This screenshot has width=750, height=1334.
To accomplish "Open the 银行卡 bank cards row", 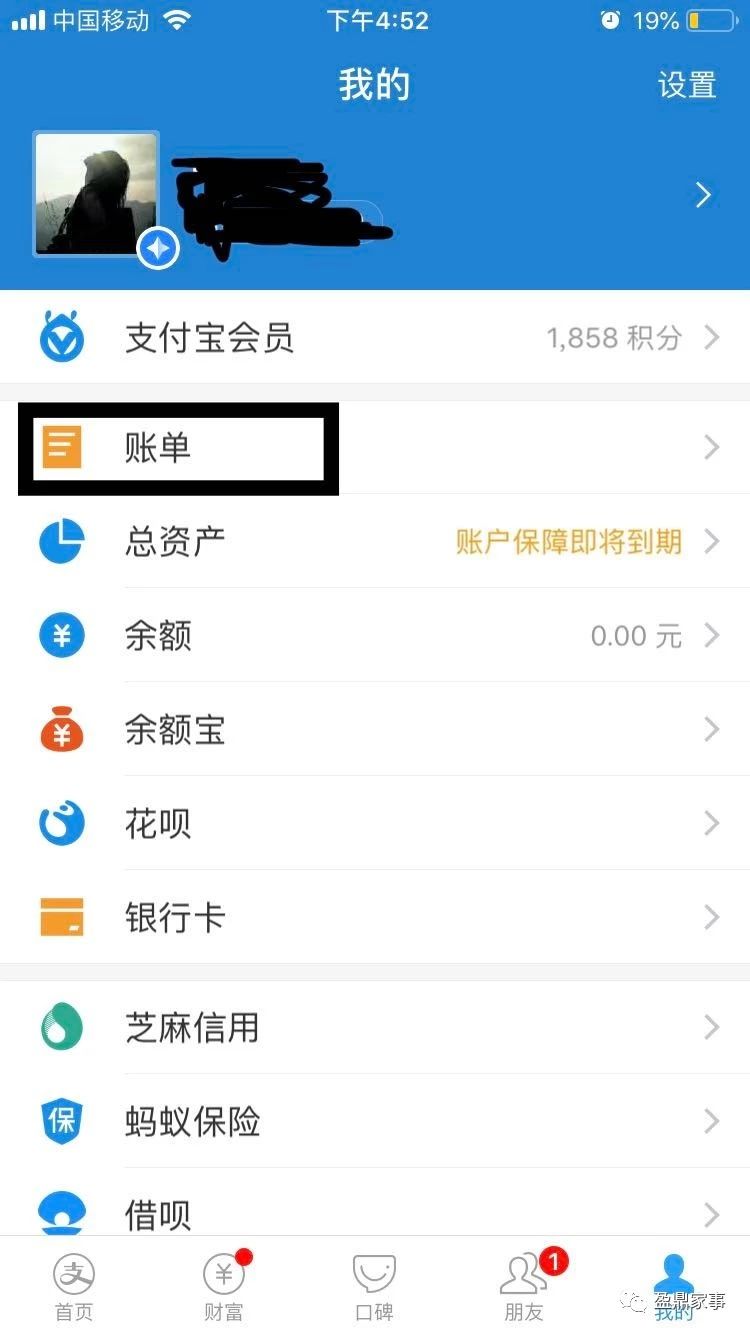I will (375, 918).
